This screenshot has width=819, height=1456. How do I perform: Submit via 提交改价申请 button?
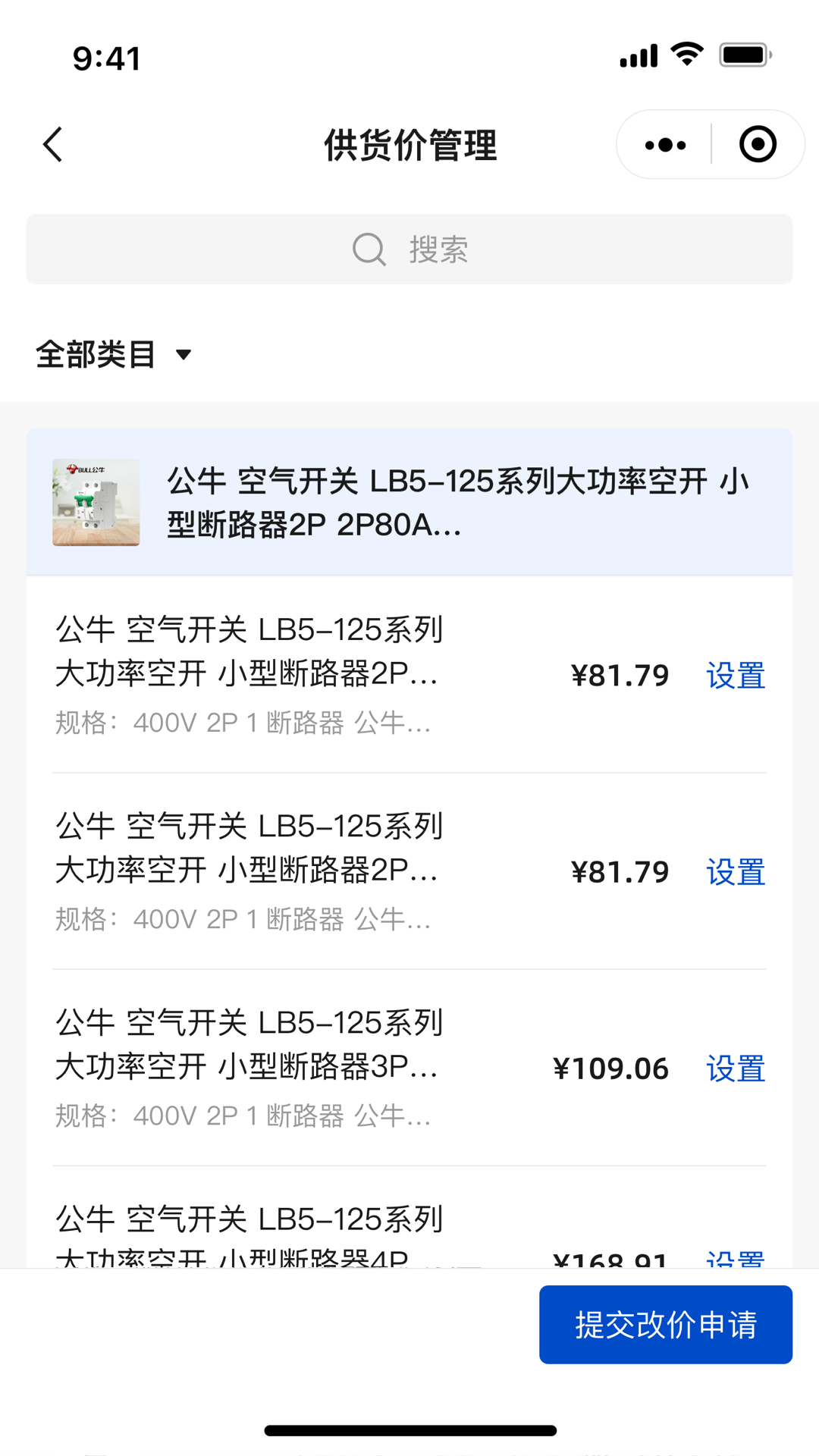(x=665, y=1324)
